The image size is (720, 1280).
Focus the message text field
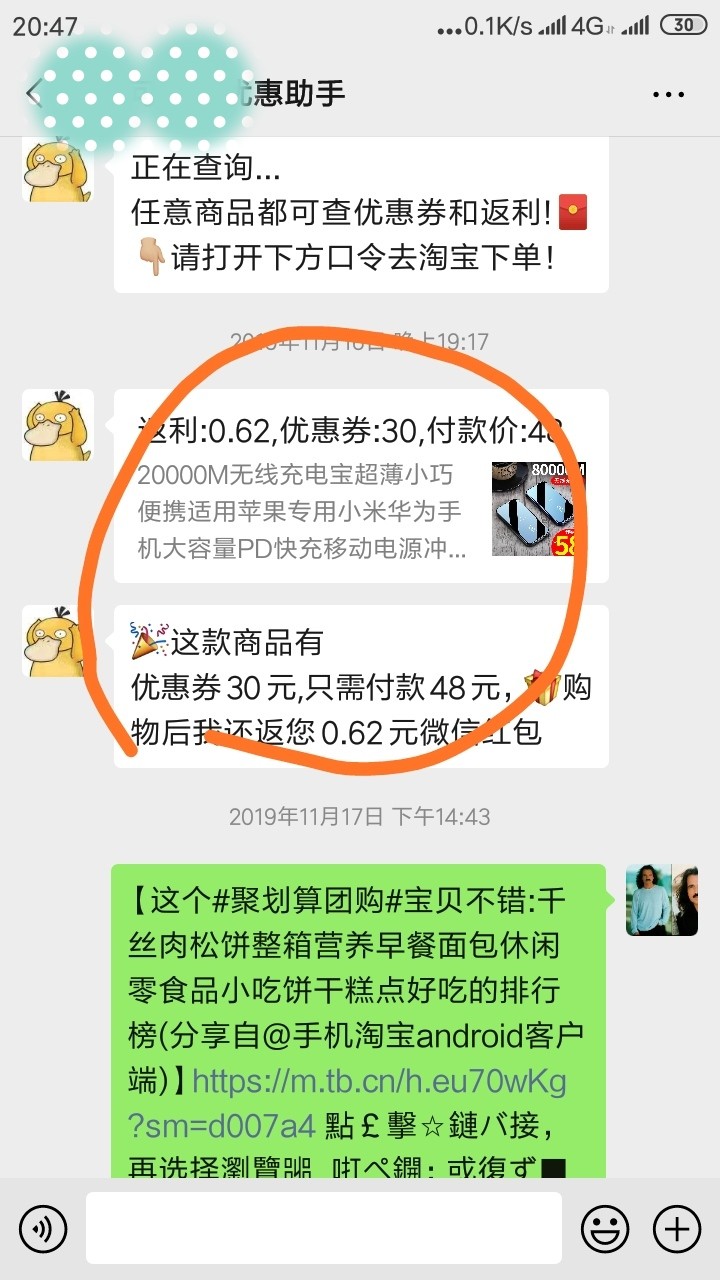click(x=323, y=1228)
